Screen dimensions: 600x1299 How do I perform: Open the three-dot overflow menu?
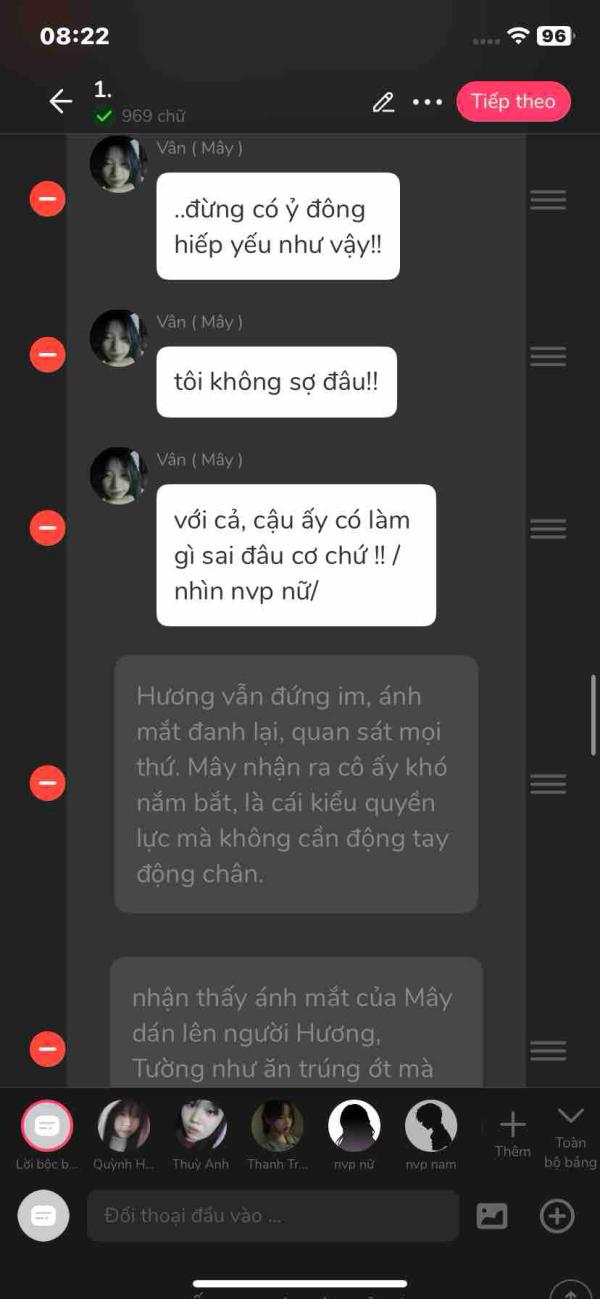(x=427, y=102)
